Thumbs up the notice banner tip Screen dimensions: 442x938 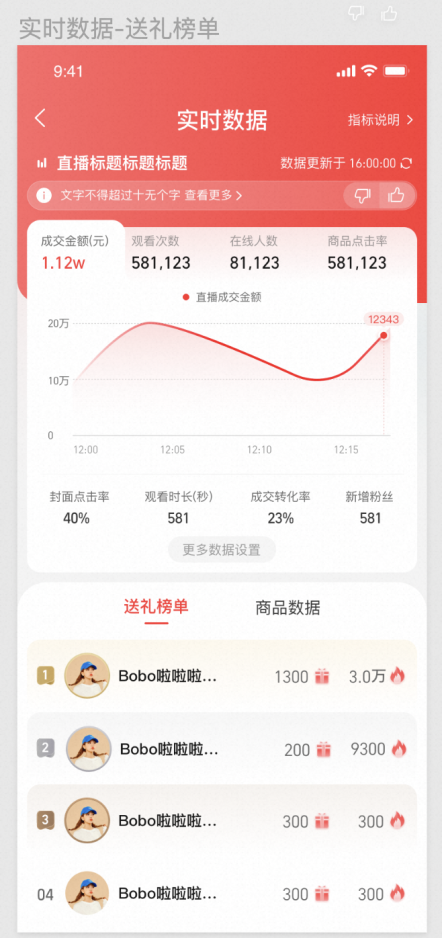click(397, 196)
